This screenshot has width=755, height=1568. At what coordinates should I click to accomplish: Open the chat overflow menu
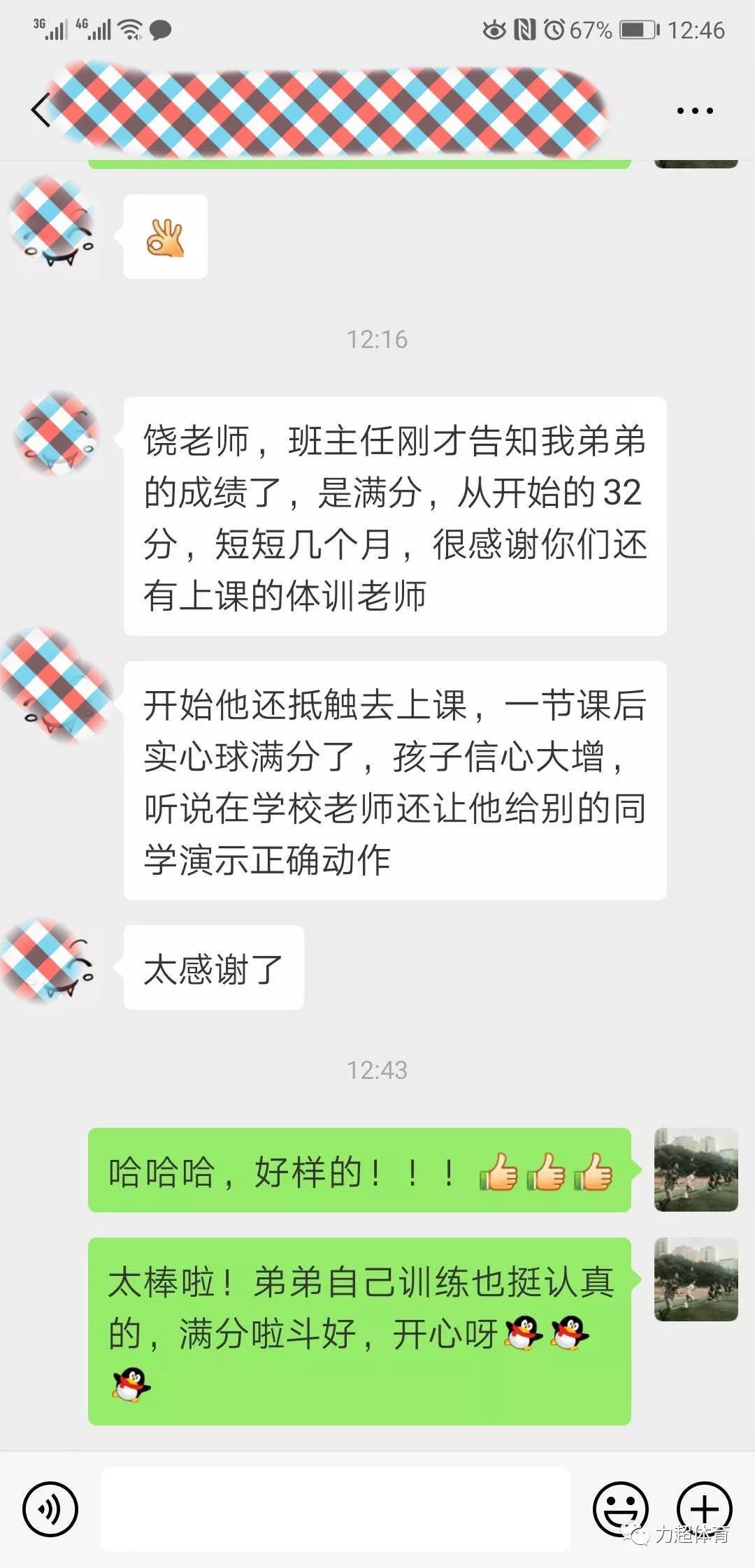pyautogui.click(x=694, y=110)
